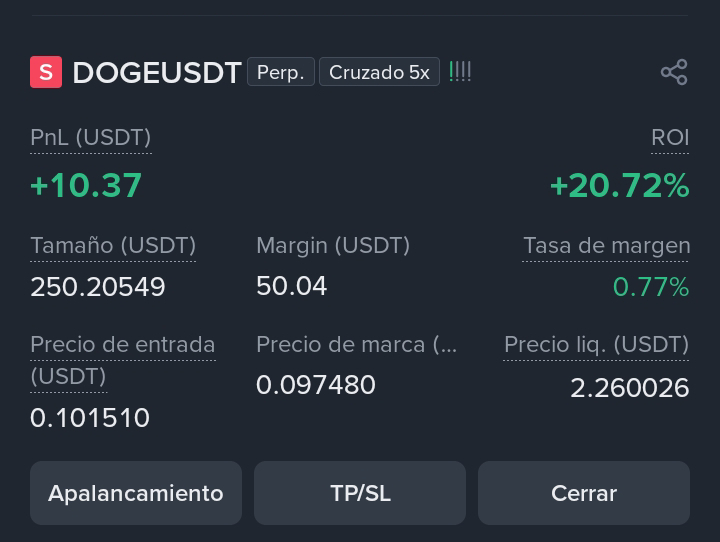The height and width of the screenshot is (542, 720).
Task: Show the Precio de entrada explanation
Action: coord(123,360)
